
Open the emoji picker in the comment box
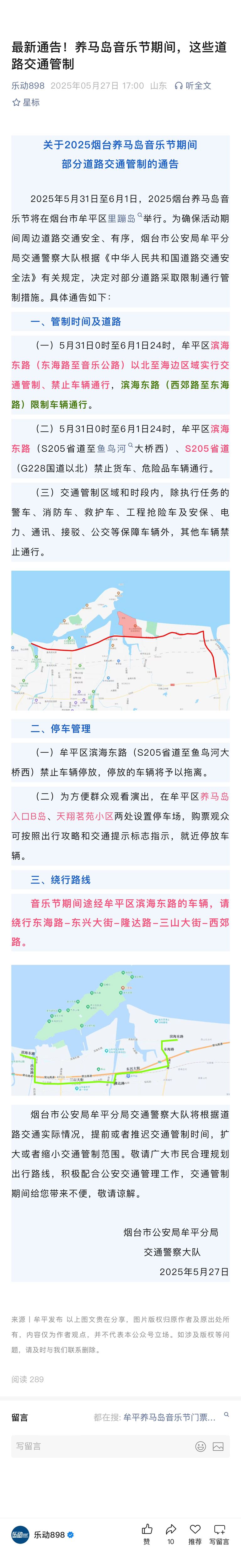pos(200,1446)
